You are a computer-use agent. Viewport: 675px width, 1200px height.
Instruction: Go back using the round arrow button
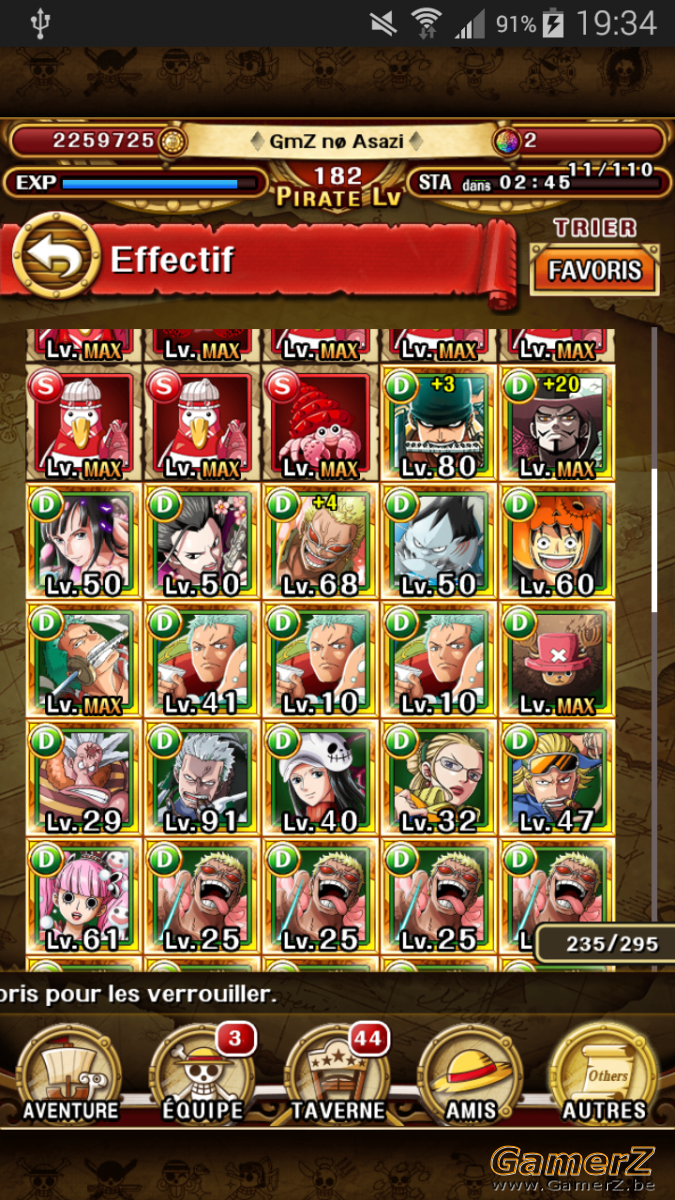(x=54, y=258)
